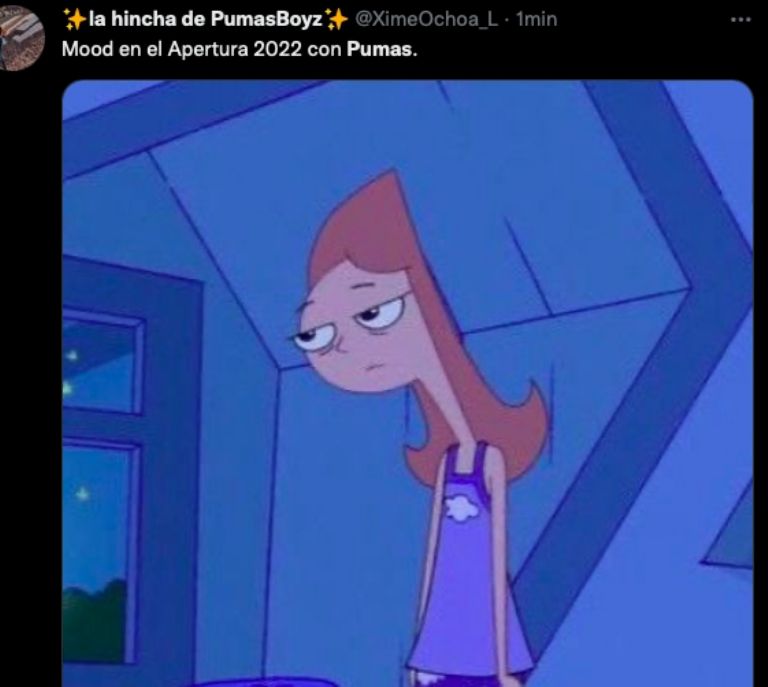
Task: Open the tweet's three-dot overflow menu
Action: point(740,19)
